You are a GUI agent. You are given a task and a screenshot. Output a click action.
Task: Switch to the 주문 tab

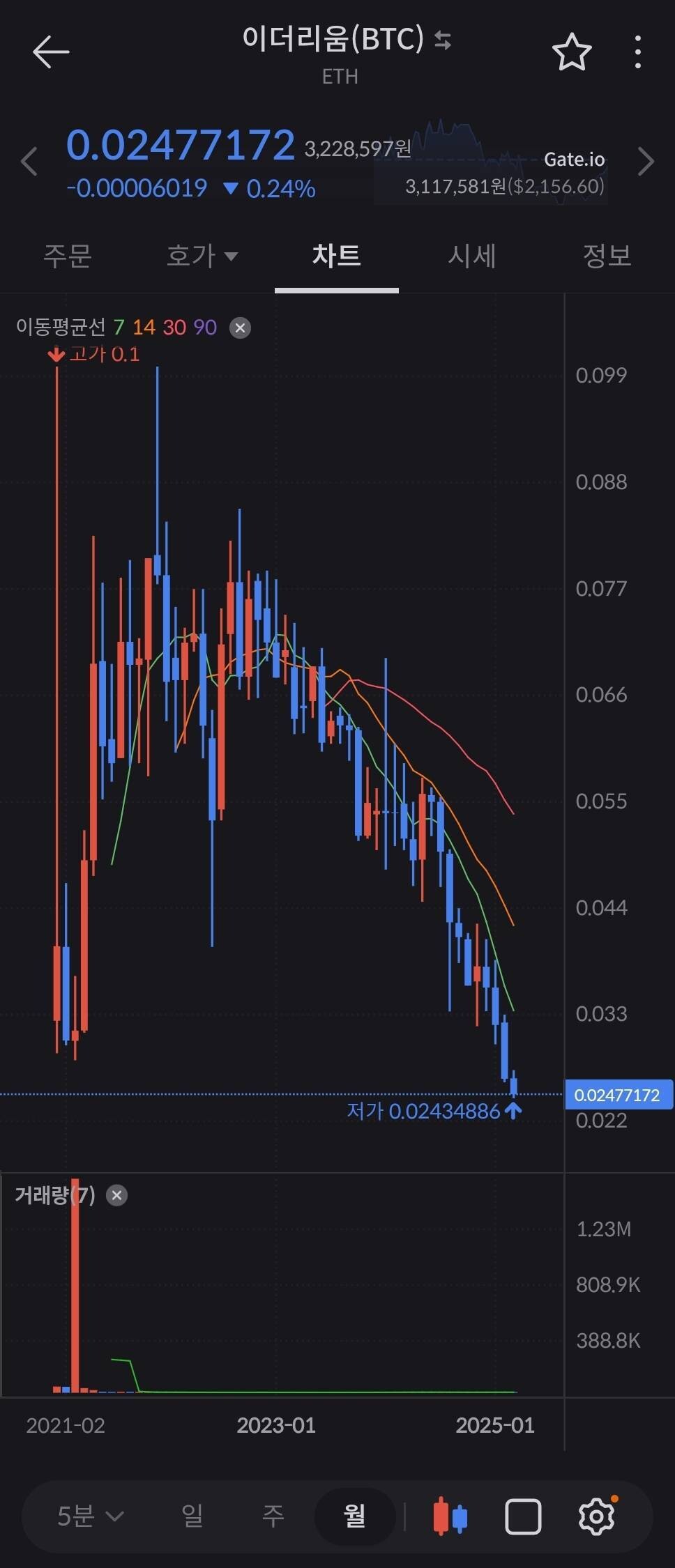[68, 256]
